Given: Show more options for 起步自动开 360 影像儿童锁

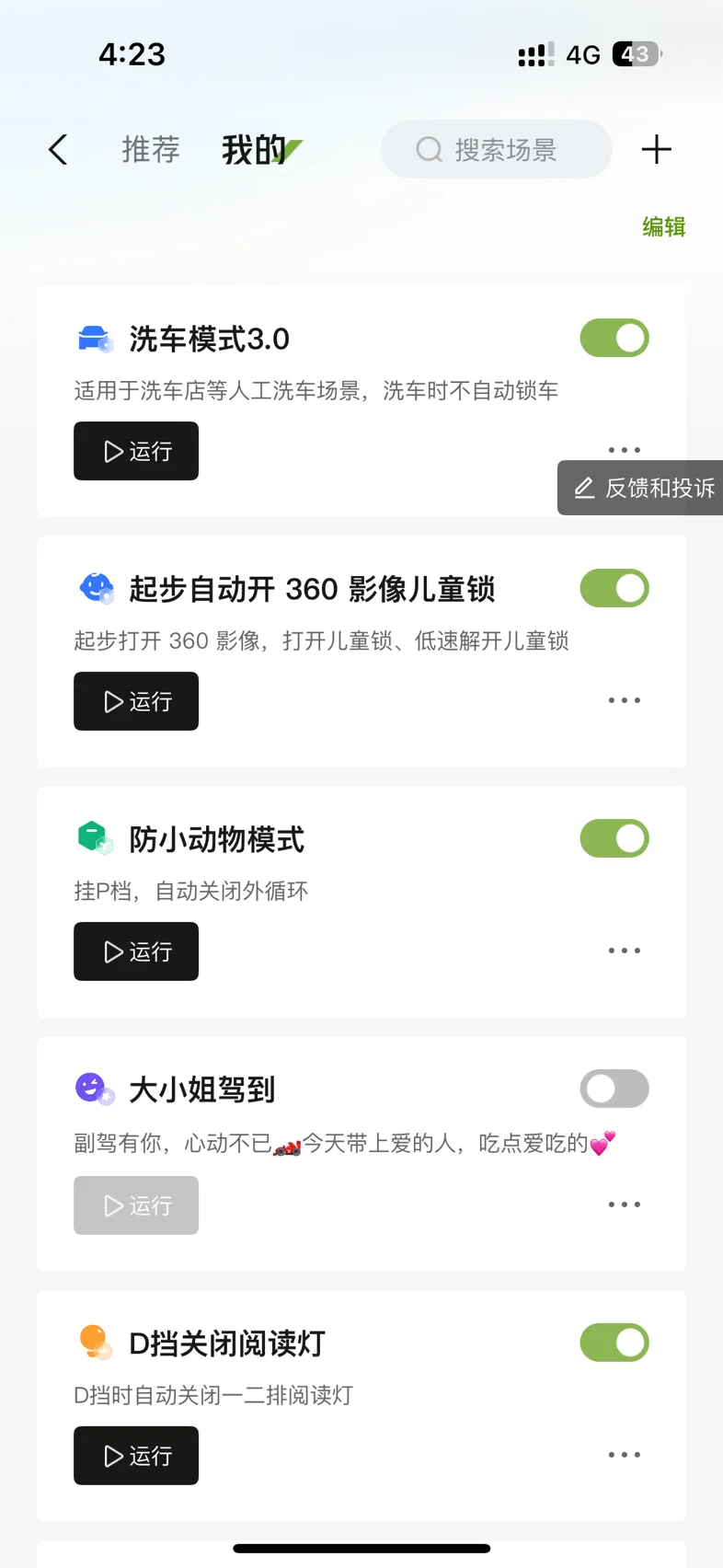Looking at the screenshot, I should pyautogui.click(x=624, y=700).
